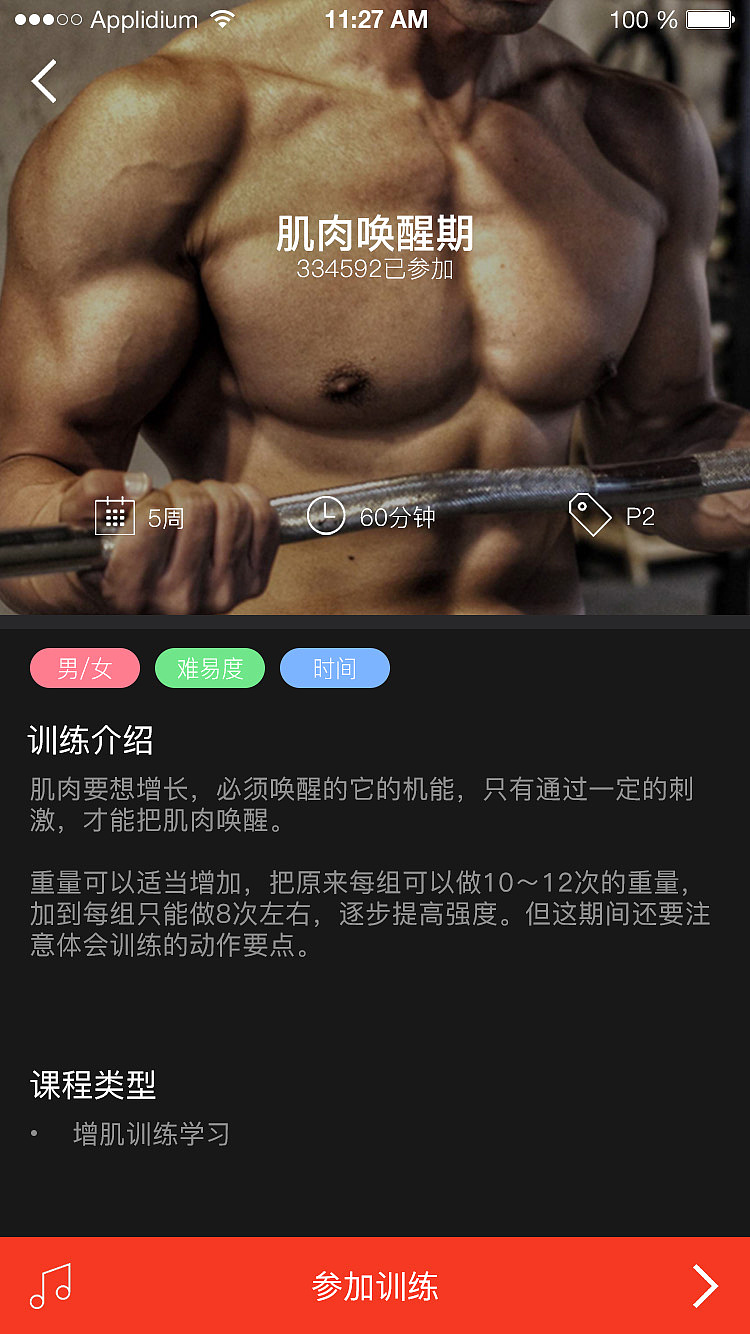This screenshot has height=1334, width=750.
Task: Click the 课程类型 section heading
Action: click(x=90, y=1083)
